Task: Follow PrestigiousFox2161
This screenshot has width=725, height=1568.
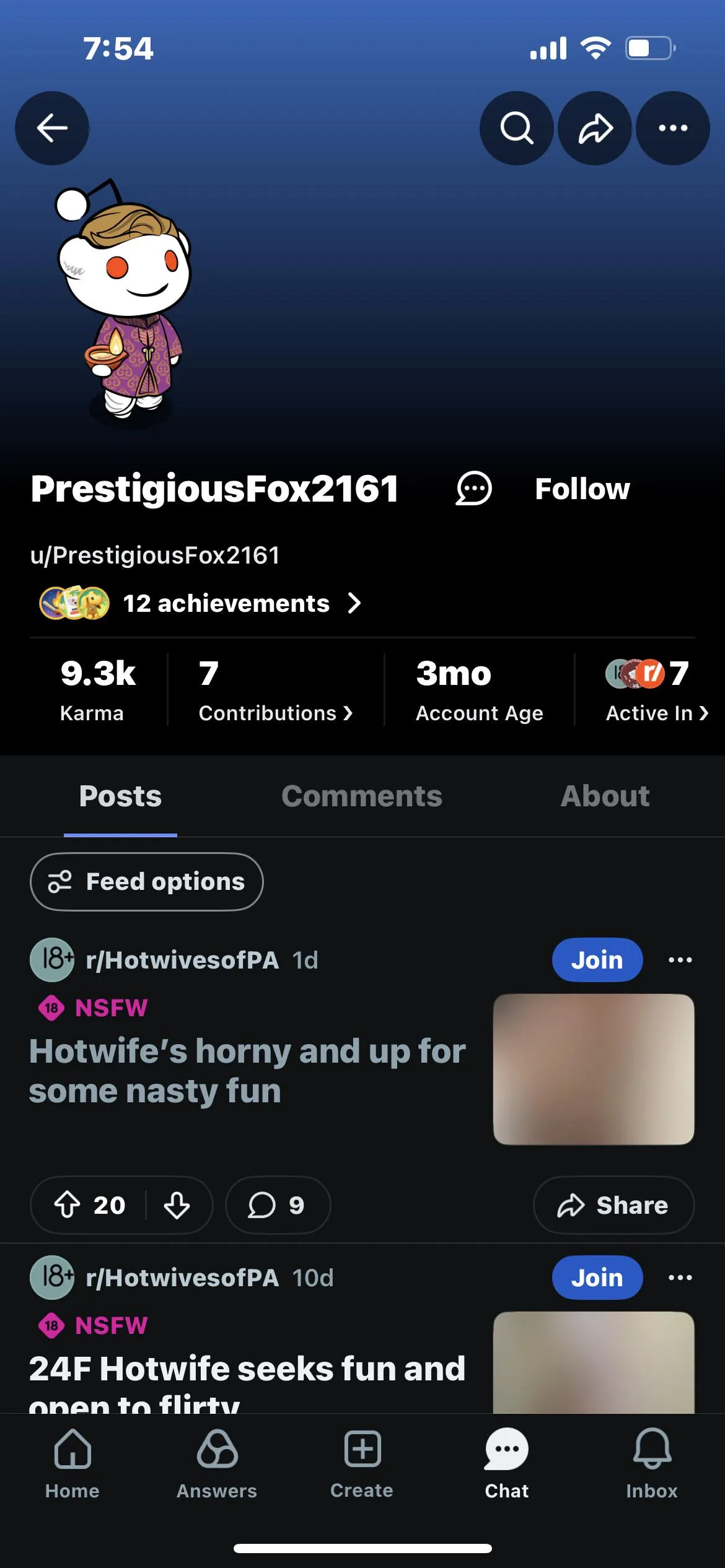Action: click(x=582, y=489)
